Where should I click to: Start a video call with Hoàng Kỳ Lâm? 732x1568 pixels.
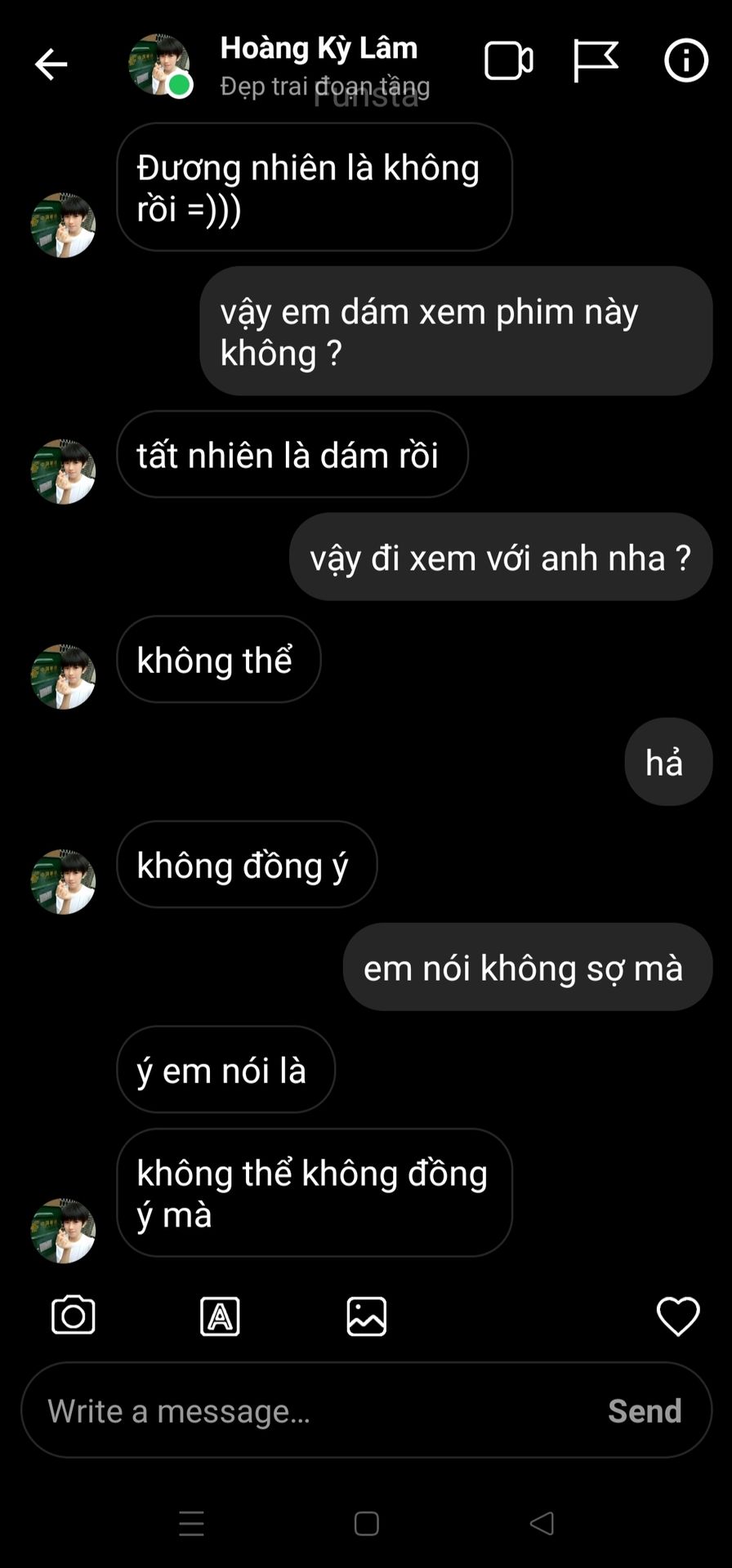point(508,61)
